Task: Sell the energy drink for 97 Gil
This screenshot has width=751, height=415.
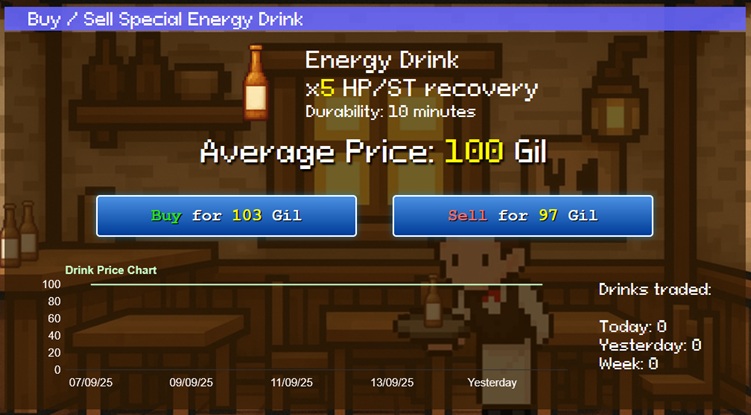Action: [522, 215]
